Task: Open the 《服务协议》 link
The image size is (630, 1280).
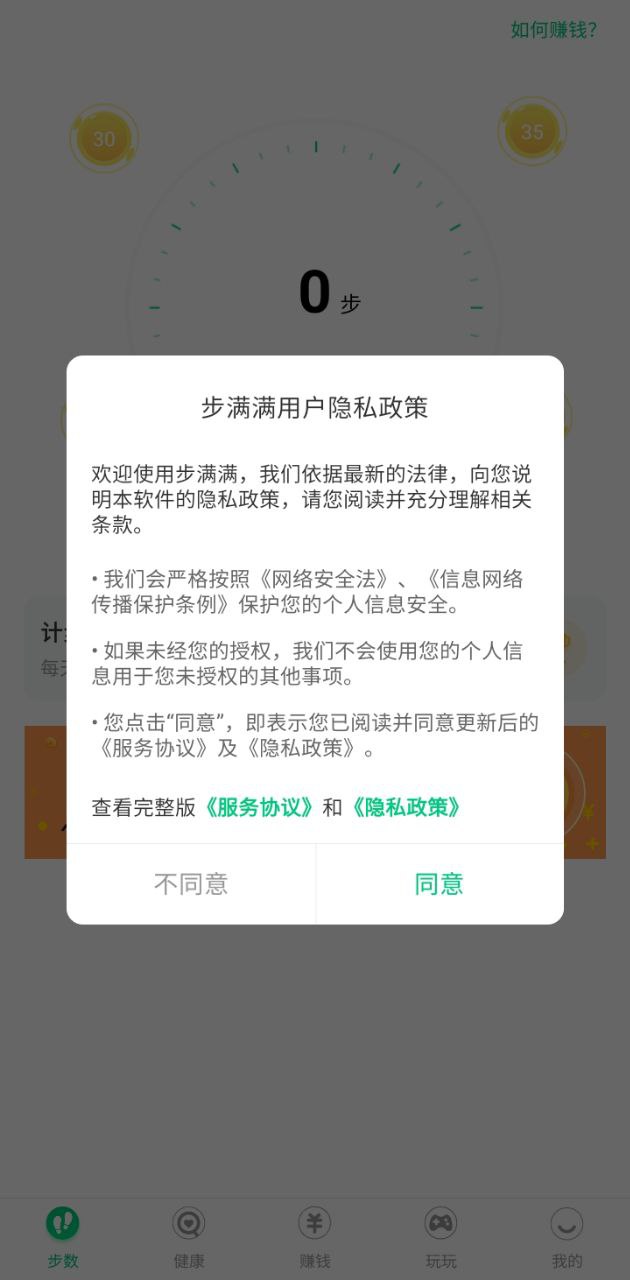Action: tap(259, 808)
